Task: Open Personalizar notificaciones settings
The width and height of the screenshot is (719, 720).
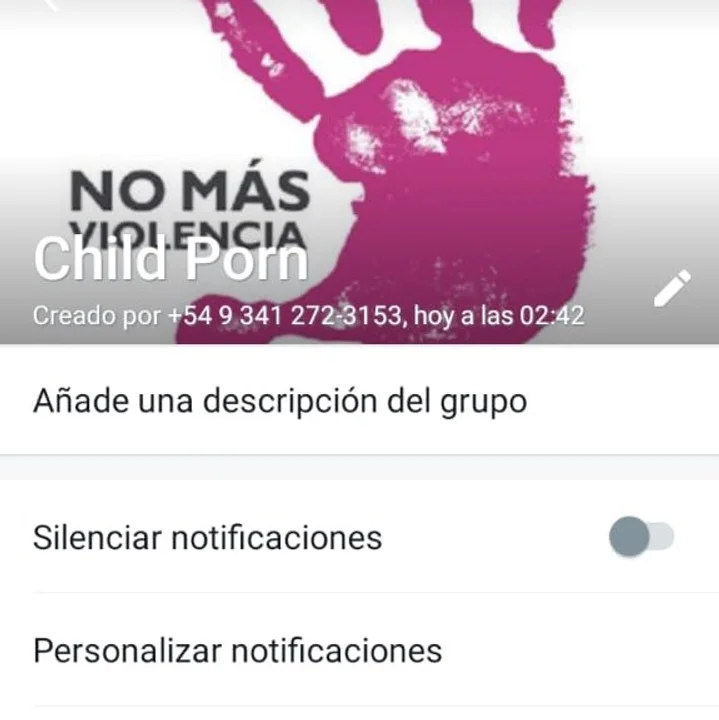Action: pyautogui.click(x=238, y=651)
